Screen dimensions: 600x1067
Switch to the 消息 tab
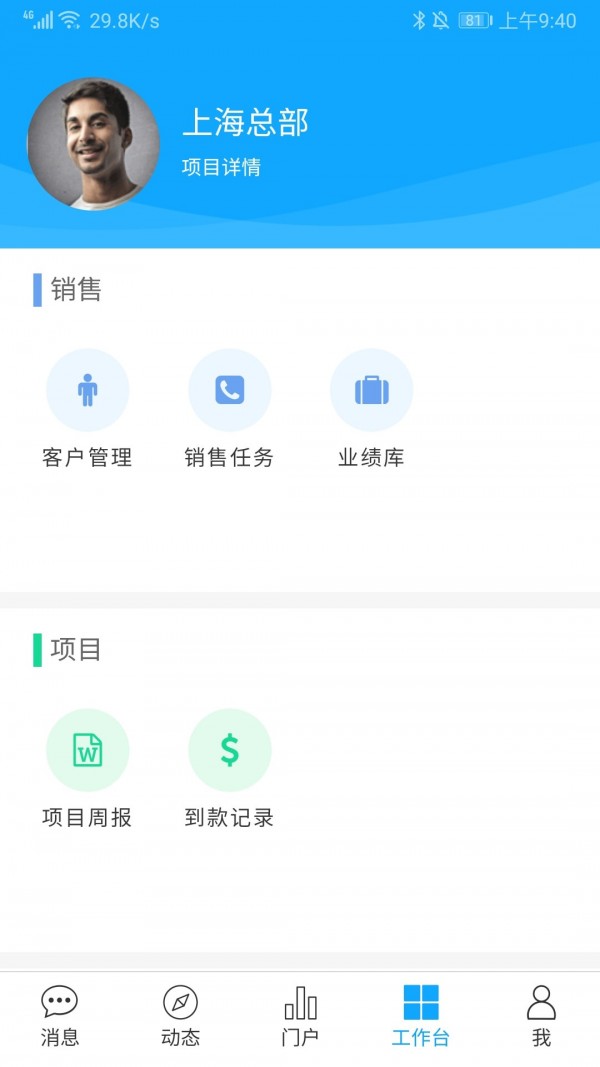(59, 1015)
